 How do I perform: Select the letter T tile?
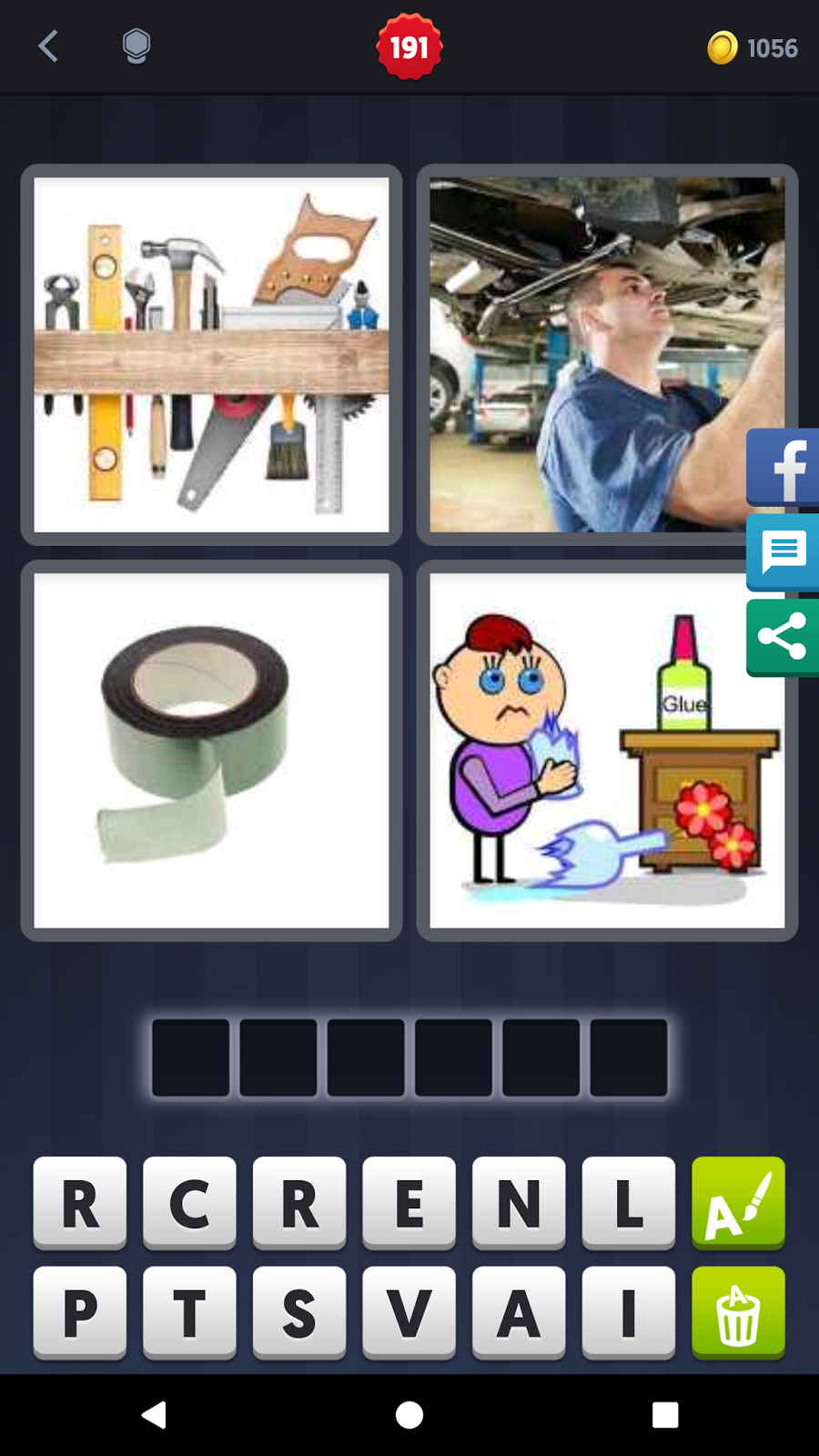(189, 1312)
